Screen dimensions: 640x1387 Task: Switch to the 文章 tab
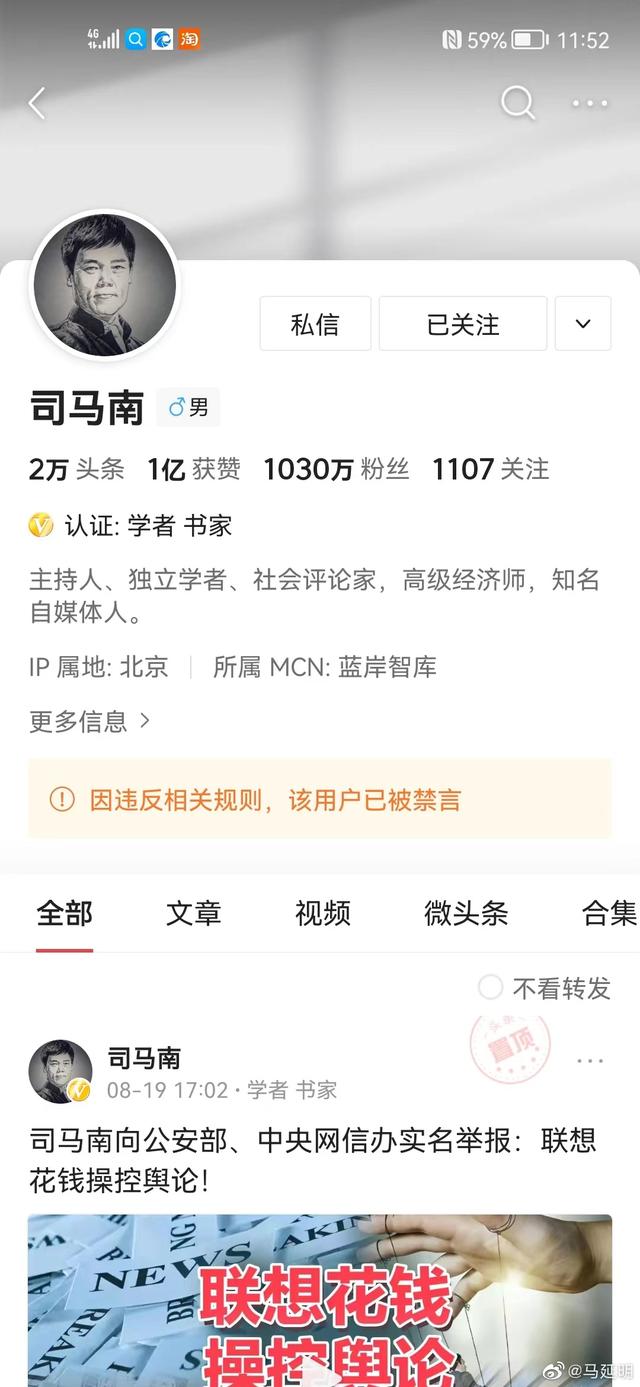click(193, 912)
